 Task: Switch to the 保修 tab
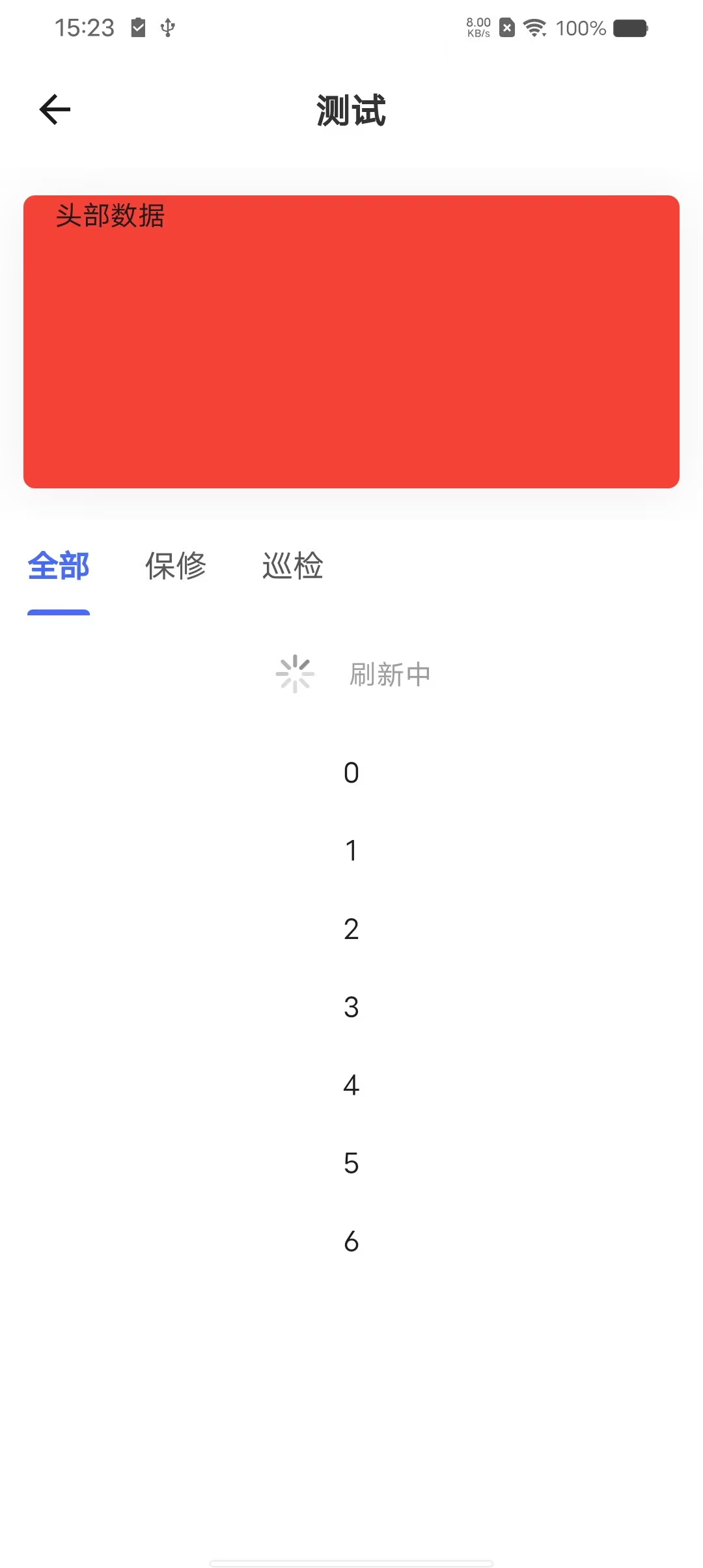176,567
